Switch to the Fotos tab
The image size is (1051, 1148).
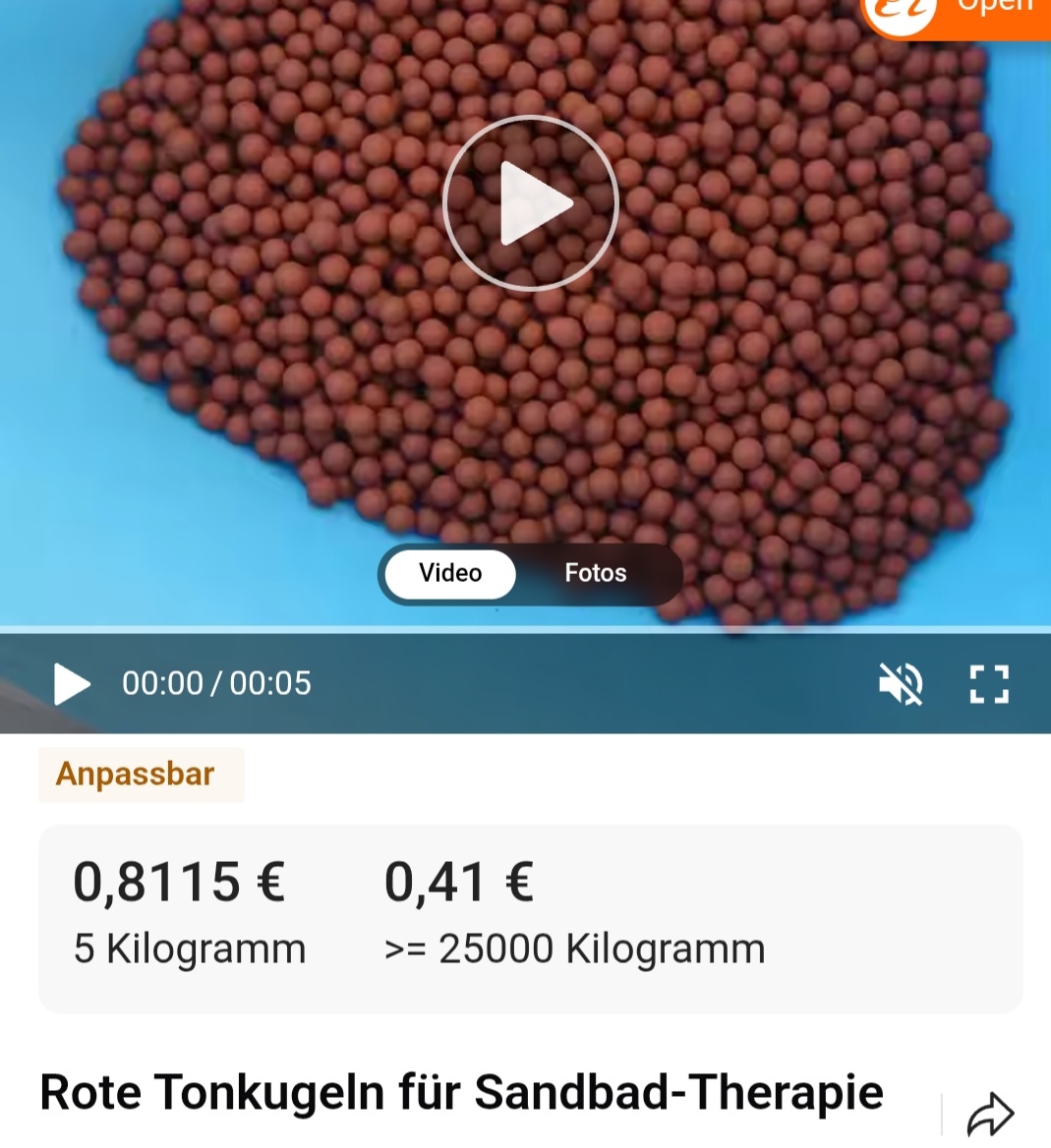coord(595,573)
